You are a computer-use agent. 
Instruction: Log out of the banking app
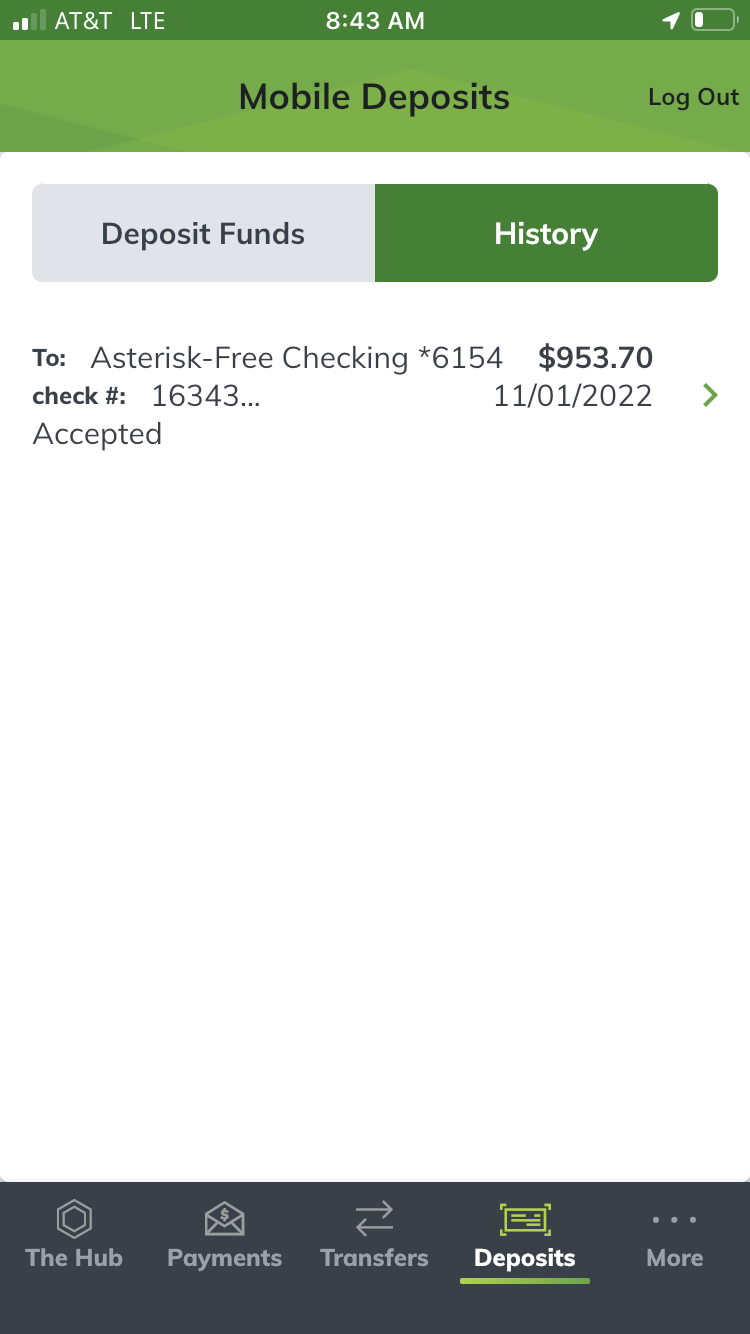(692, 97)
